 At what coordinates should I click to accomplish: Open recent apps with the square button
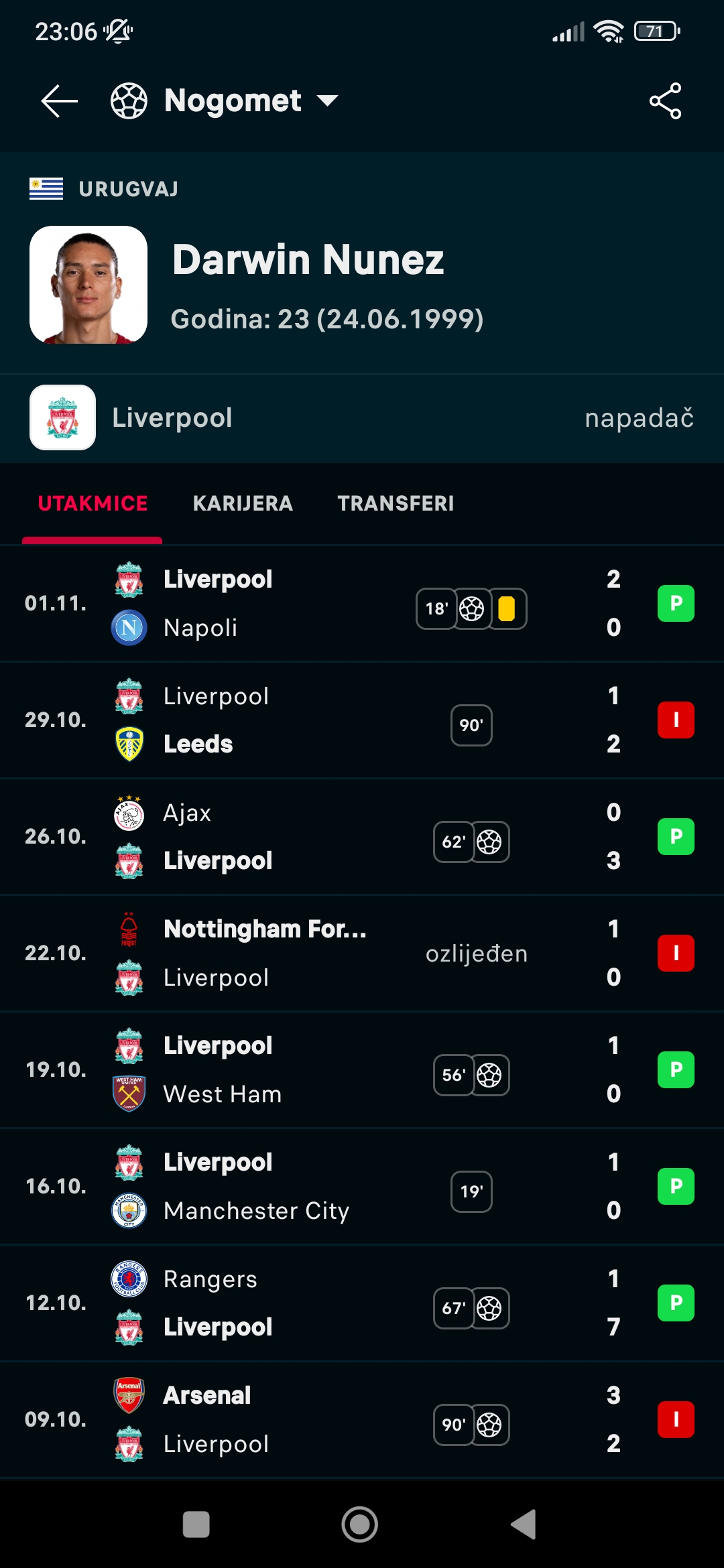tap(196, 1524)
